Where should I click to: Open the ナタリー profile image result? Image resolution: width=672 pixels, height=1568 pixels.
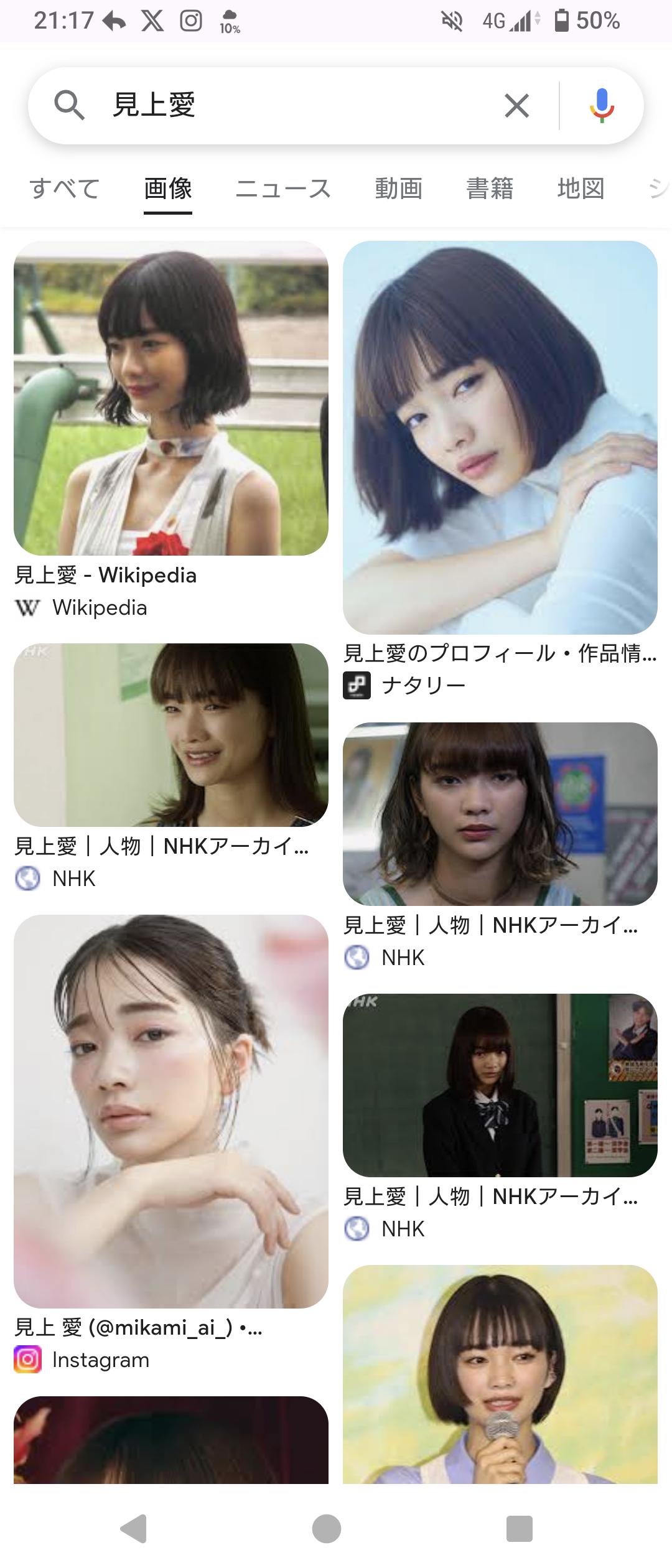(500, 437)
